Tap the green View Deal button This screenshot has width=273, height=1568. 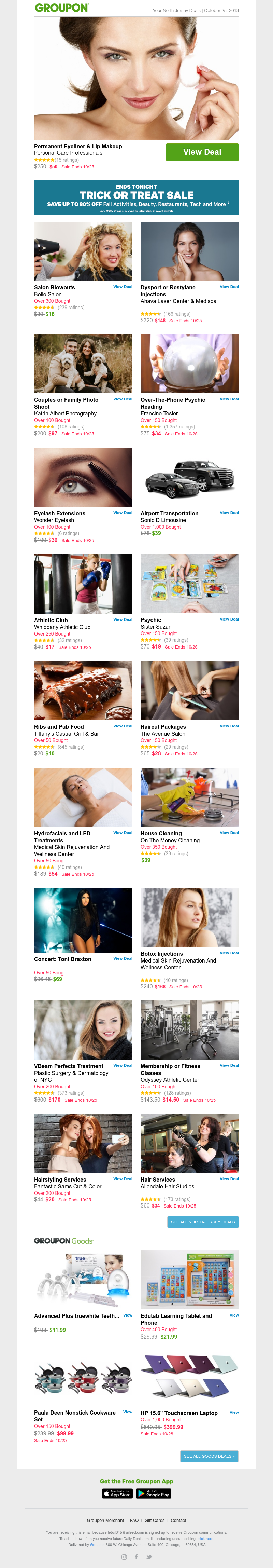tap(202, 152)
